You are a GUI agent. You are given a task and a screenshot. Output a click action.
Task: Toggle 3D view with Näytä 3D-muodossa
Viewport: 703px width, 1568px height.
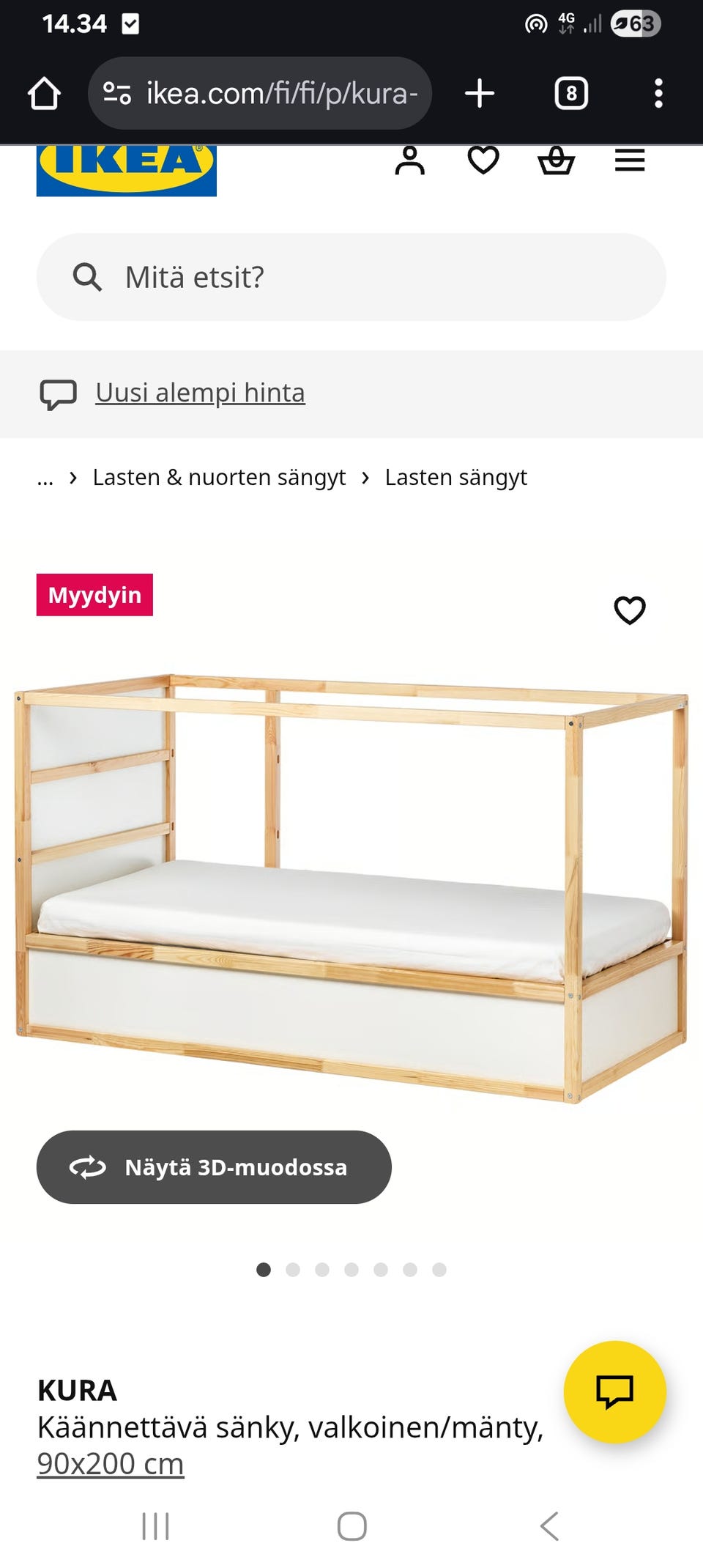(214, 1167)
